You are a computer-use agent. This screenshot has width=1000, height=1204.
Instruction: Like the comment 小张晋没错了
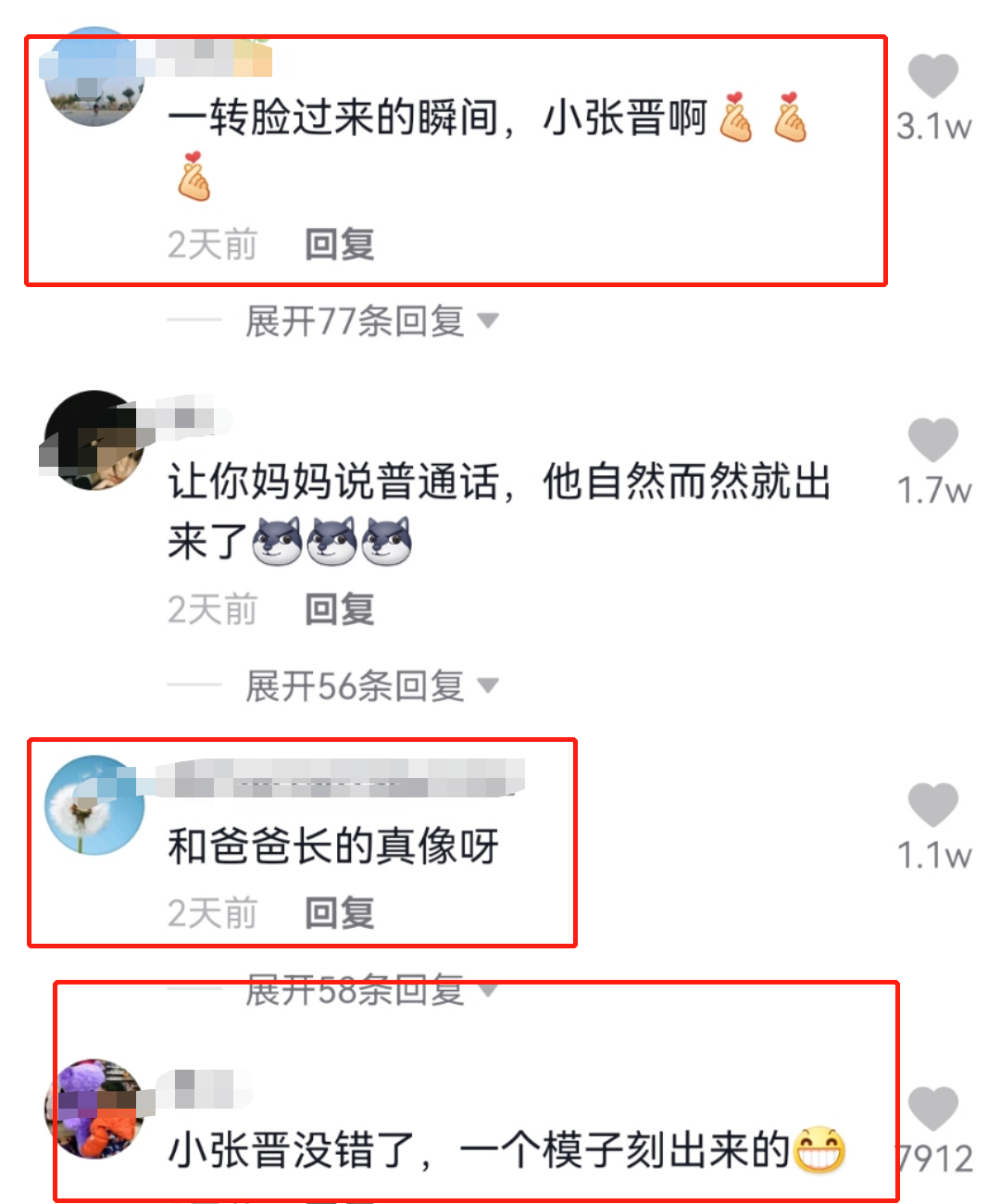click(x=932, y=1109)
